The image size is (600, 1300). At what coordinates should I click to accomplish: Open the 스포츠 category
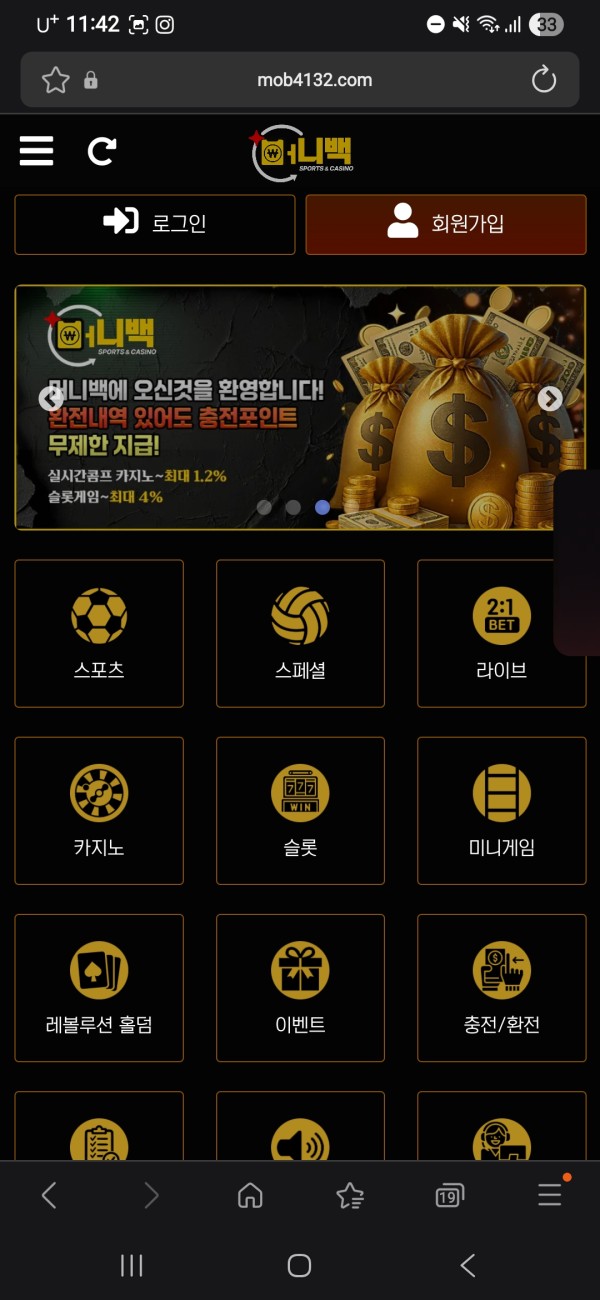pos(99,633)
